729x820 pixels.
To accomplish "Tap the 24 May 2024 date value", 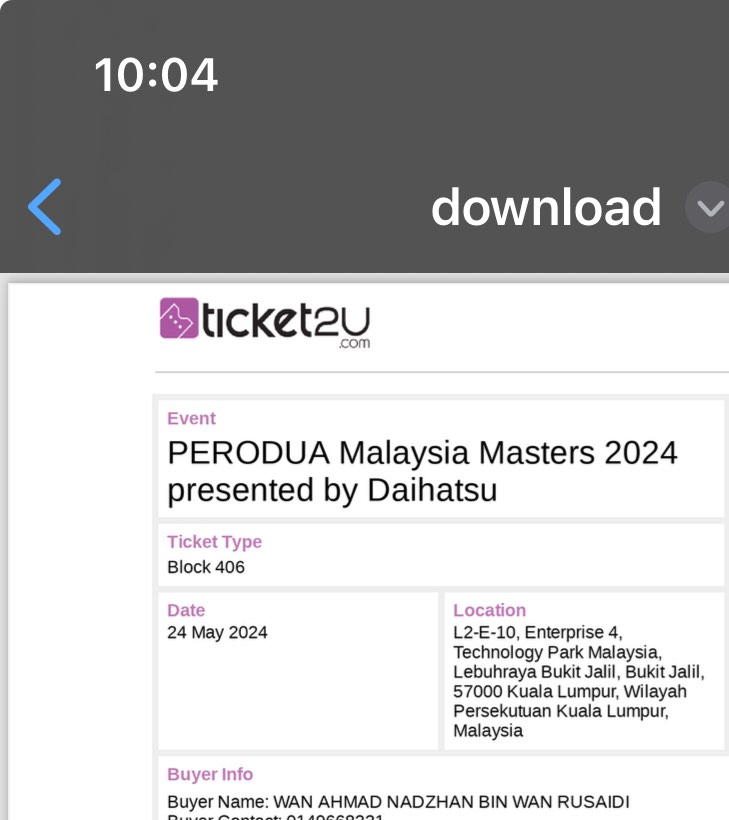I will 215,632.
